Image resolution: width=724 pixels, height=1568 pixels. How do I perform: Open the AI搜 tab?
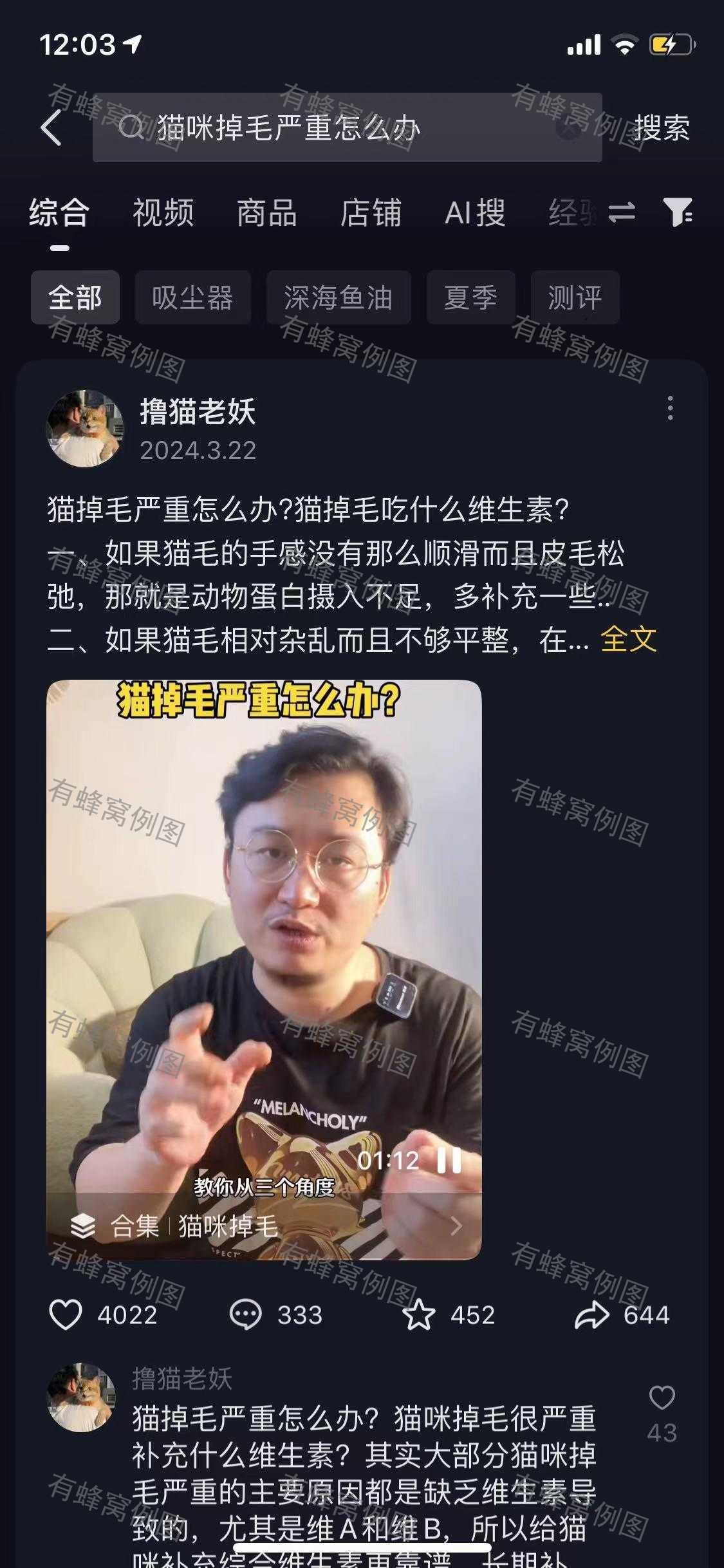(x=475, y=212)
